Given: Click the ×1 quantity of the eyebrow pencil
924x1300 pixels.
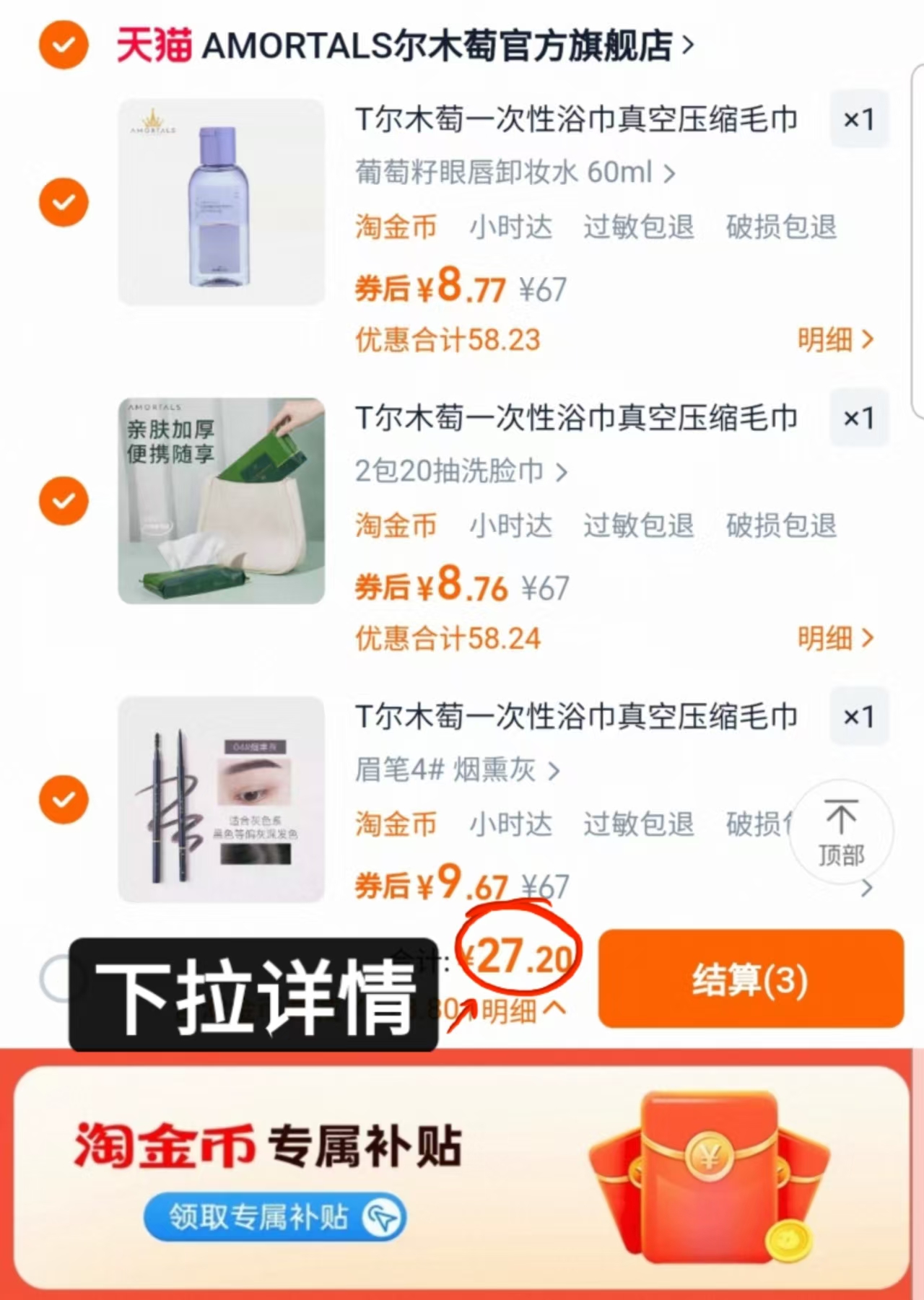Looking at the screenshot, I should 858,717.
